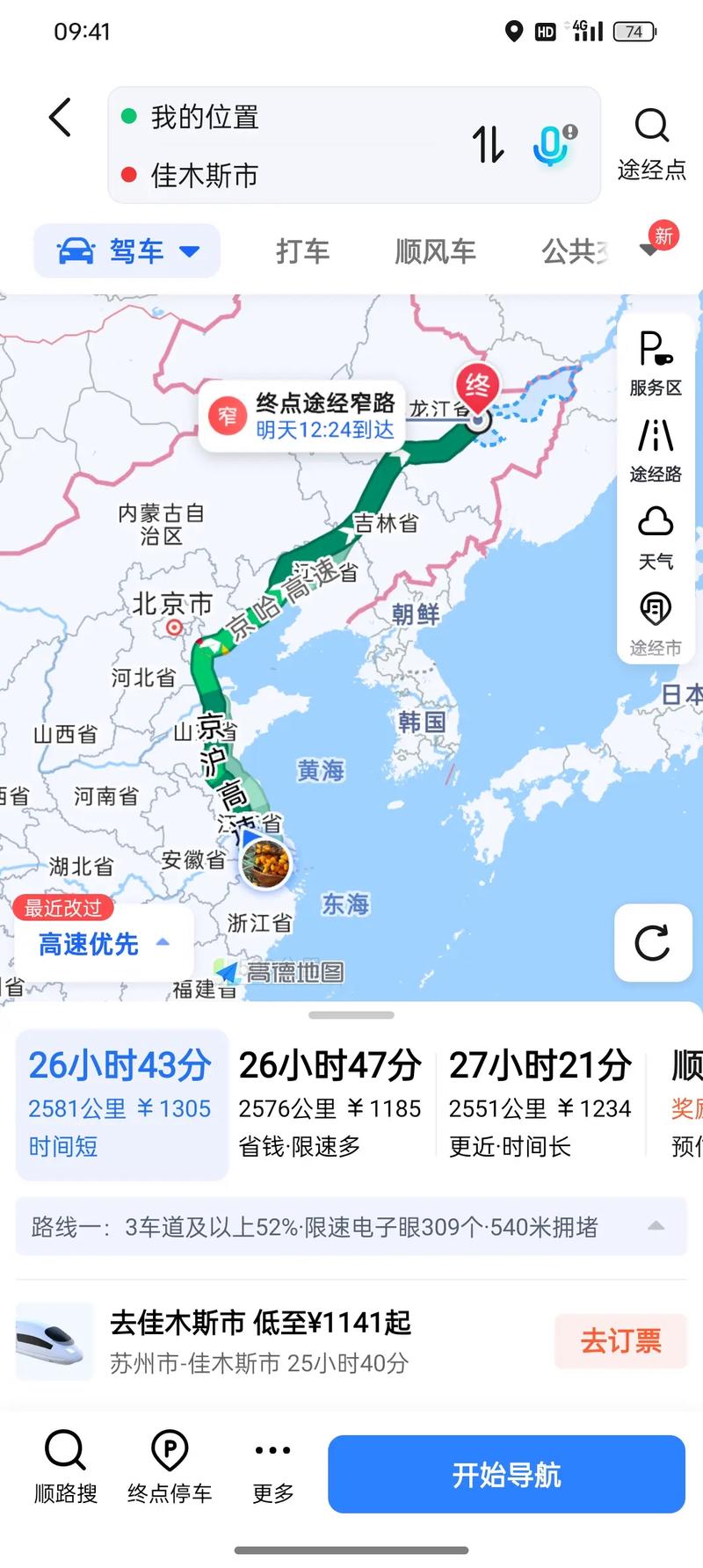Select the 途经市 icon on the map
The image size is (703, 1568).
pyautogui.click(x=654, y=608)
